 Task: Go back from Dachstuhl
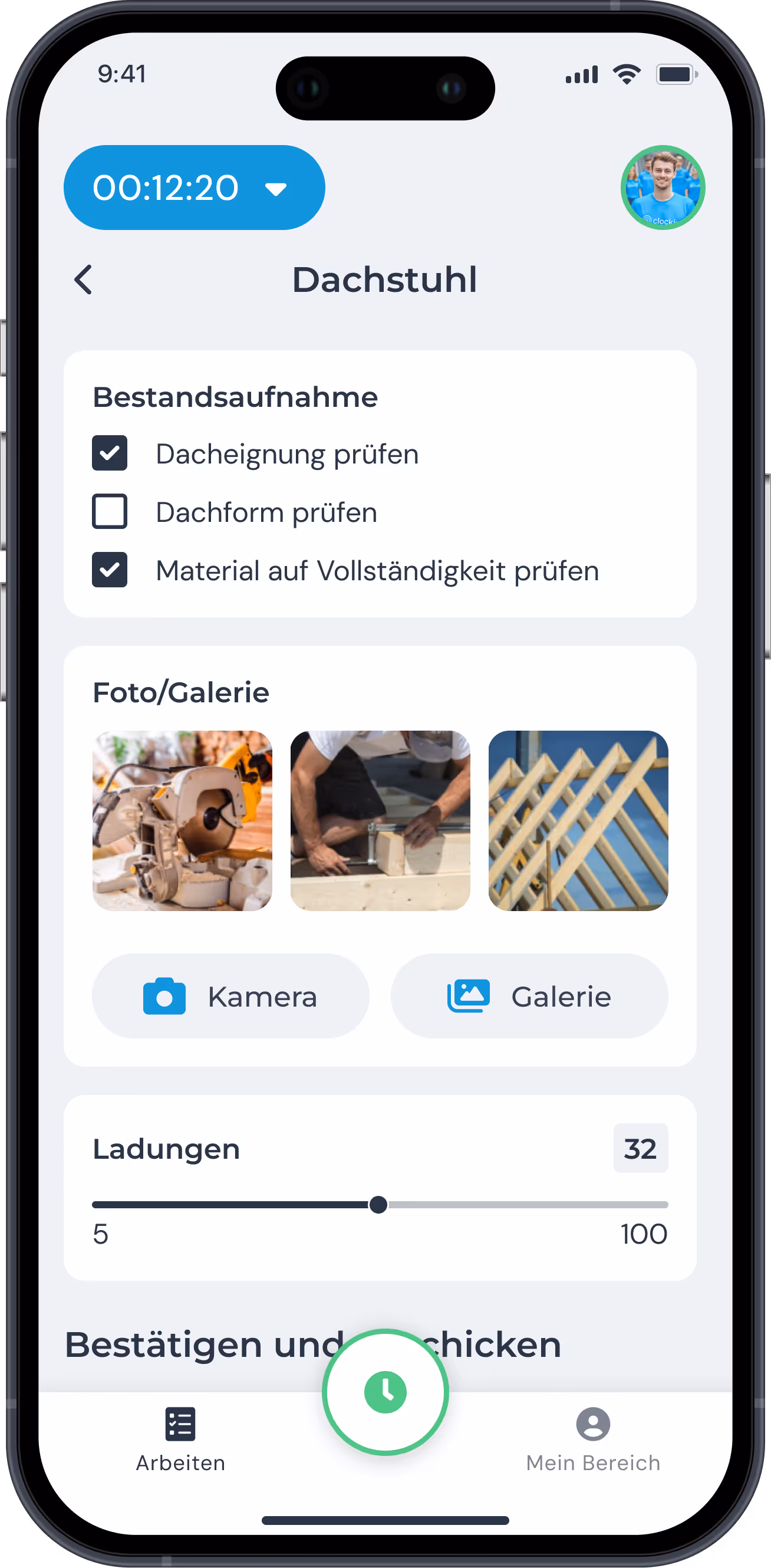[x=83, y=280]
